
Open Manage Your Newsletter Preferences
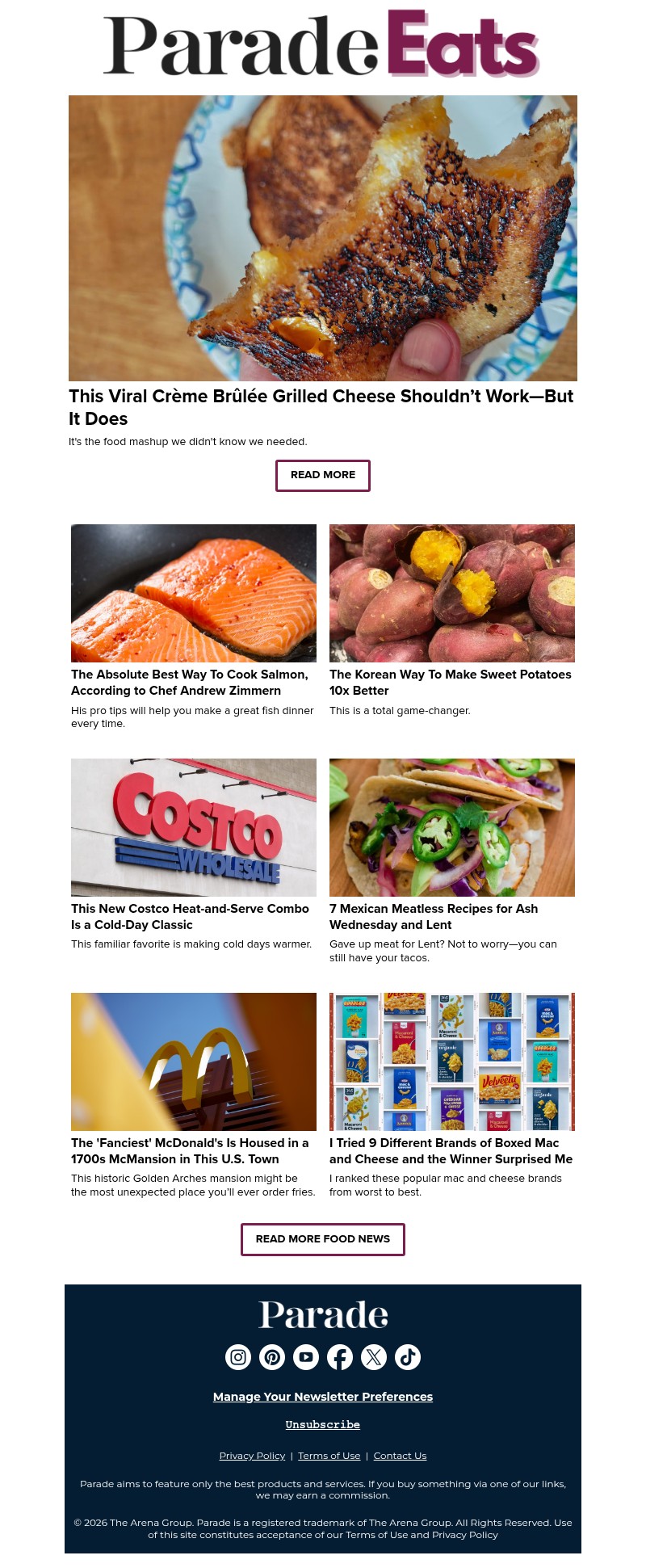[322, 1397]
